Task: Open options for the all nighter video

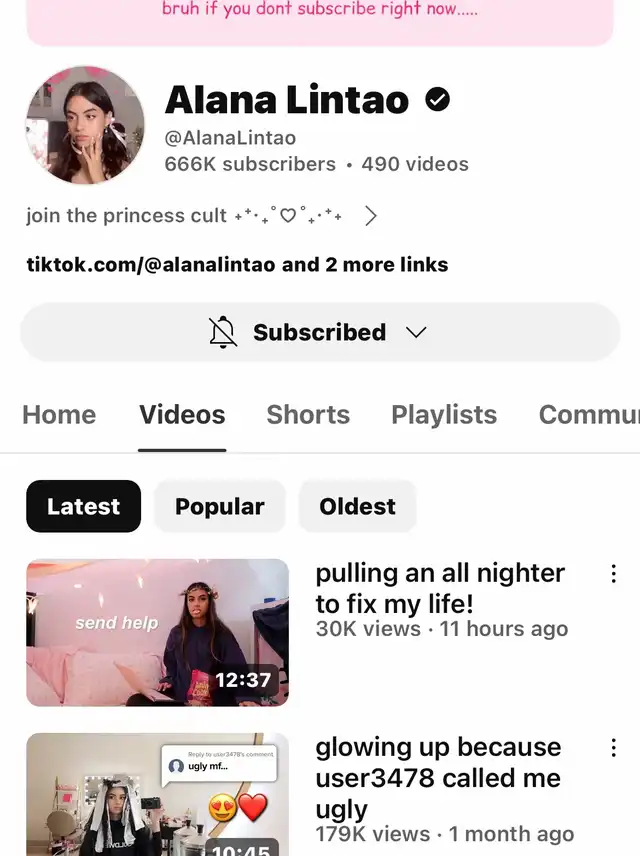Action: click(613, 574)
